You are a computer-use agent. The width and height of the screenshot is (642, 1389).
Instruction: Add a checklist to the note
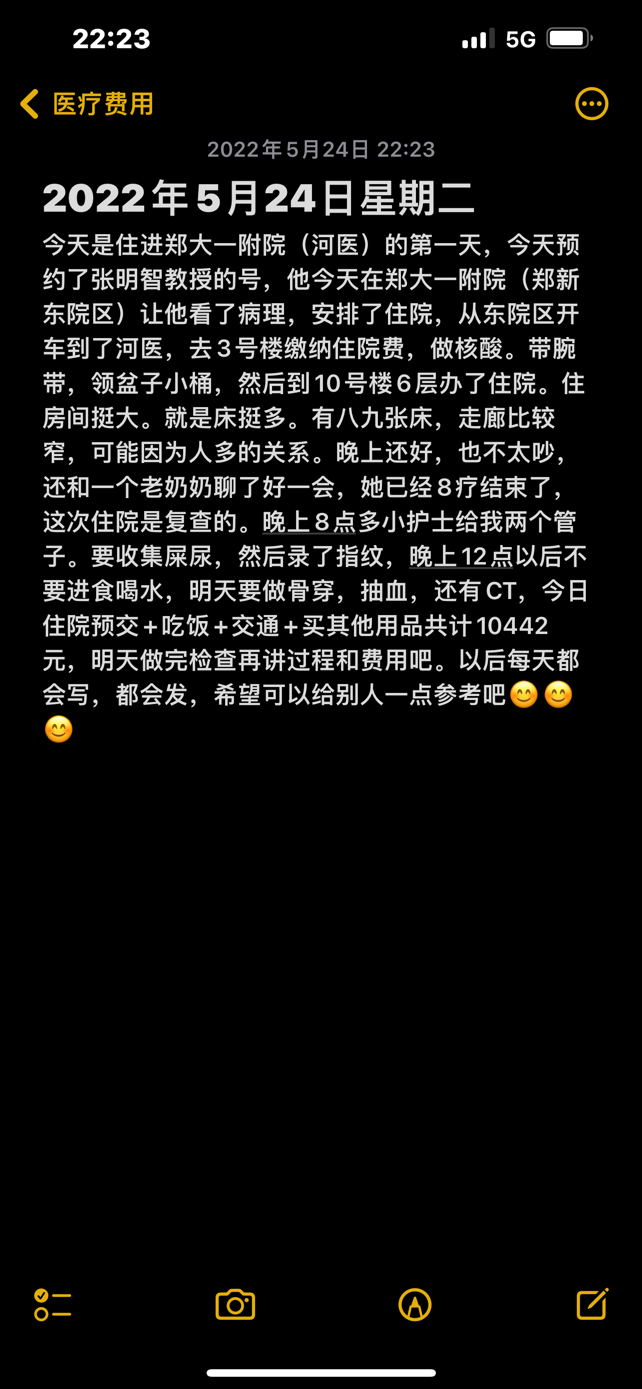(52, 1304)
